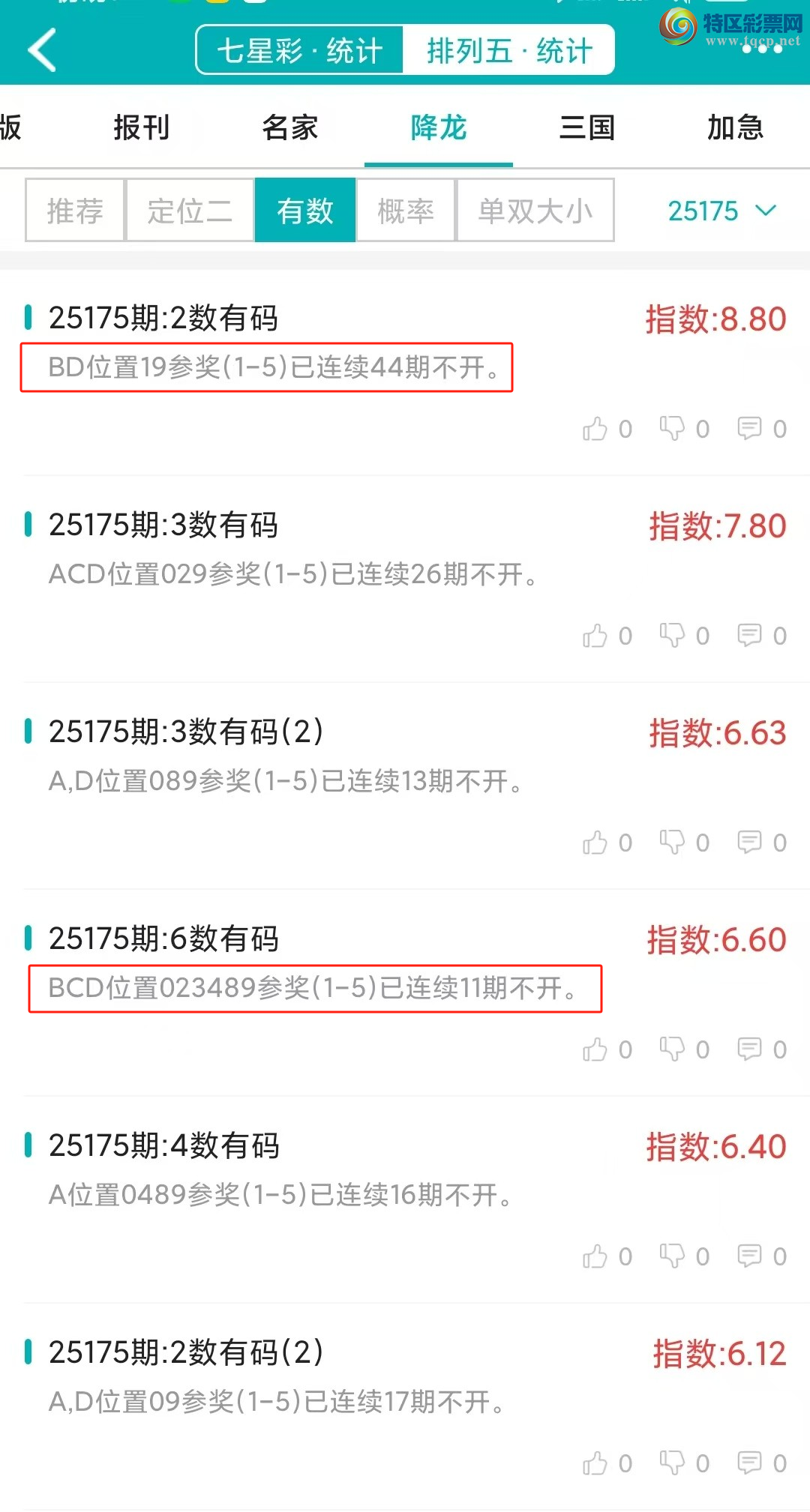This screenshot has width=810, height=1512.
Task: Select the 排列五·统计 segment
Action: point(509,51)
